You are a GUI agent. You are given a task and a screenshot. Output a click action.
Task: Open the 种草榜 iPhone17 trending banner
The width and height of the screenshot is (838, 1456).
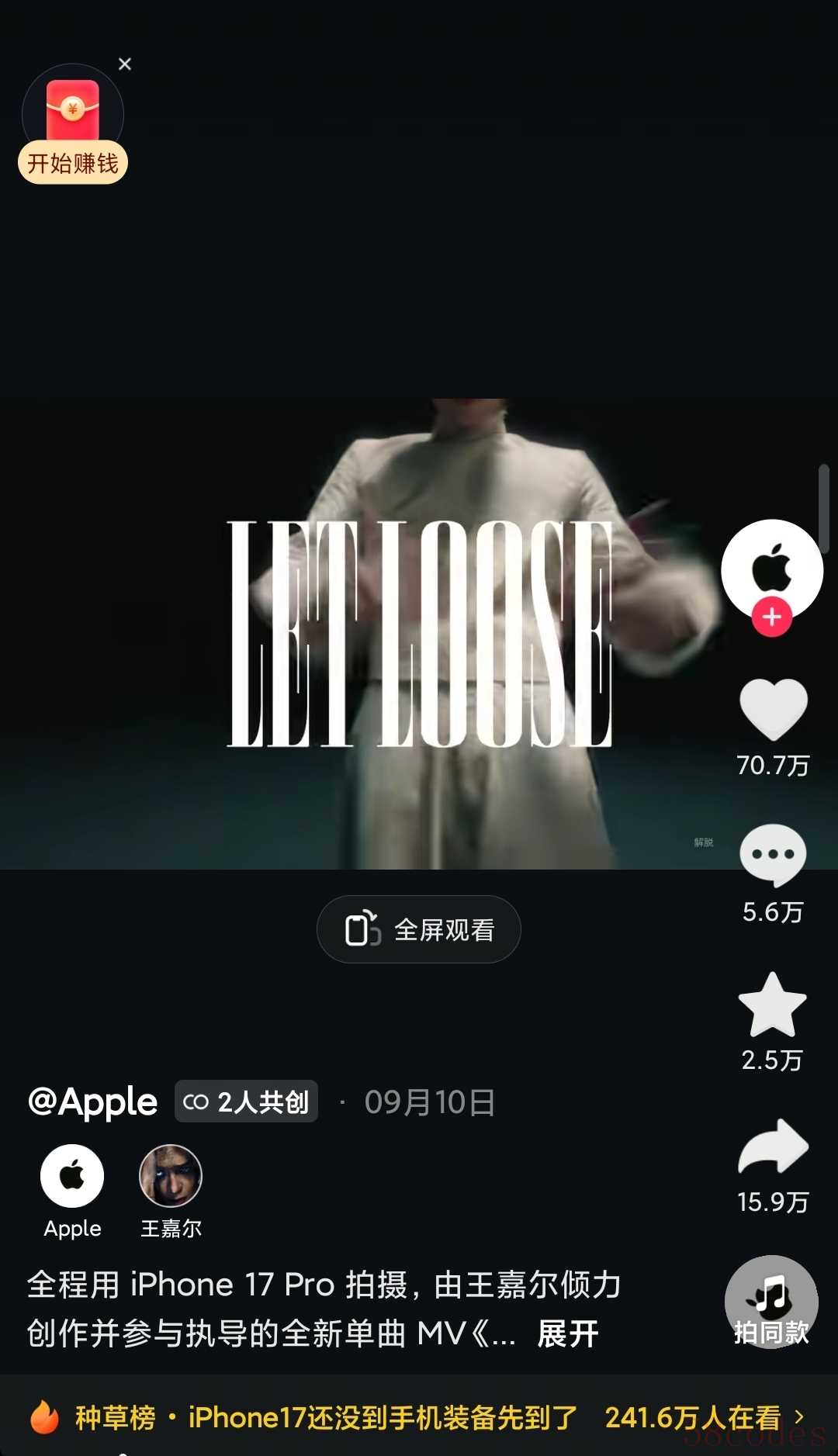(419, 1417)
